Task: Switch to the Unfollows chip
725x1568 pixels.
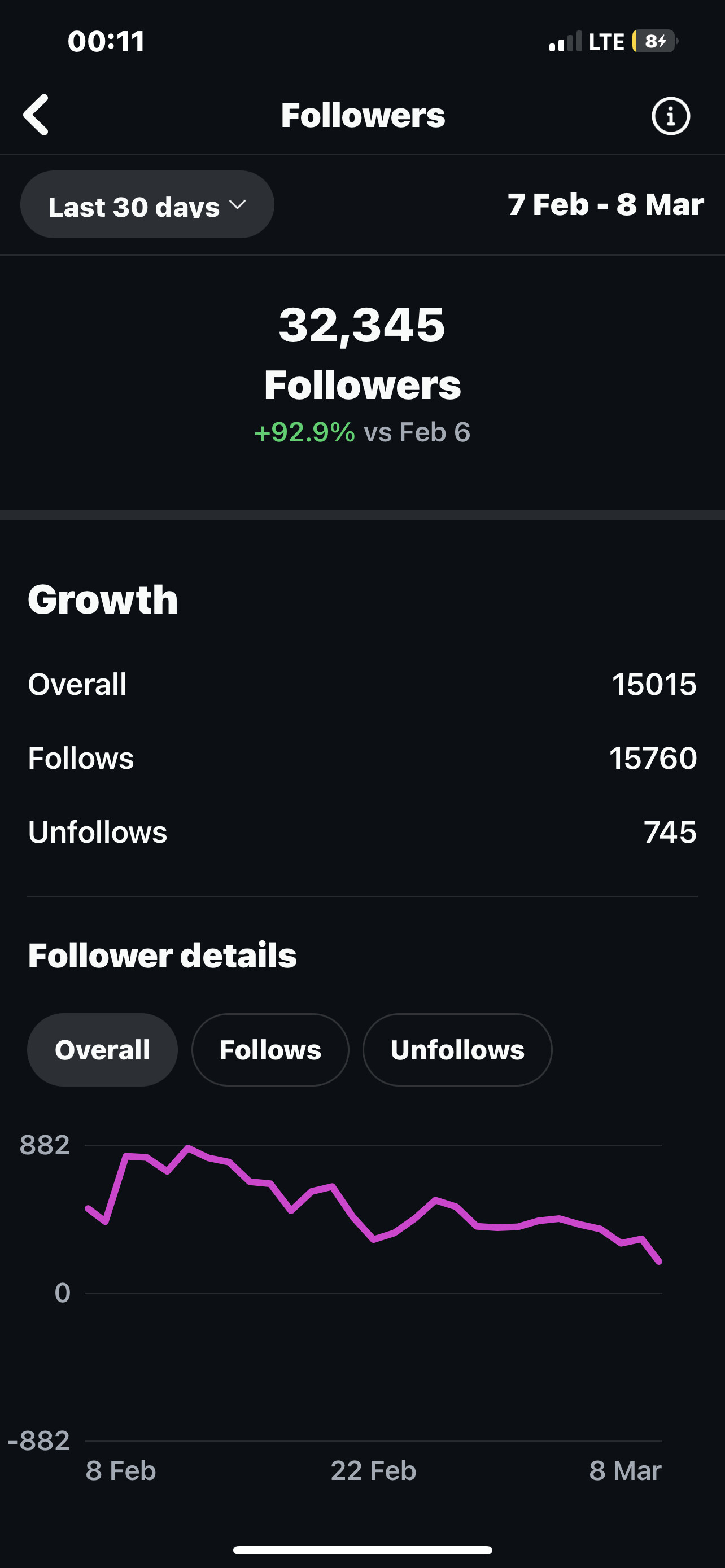Action: (x=457, y=1050)
